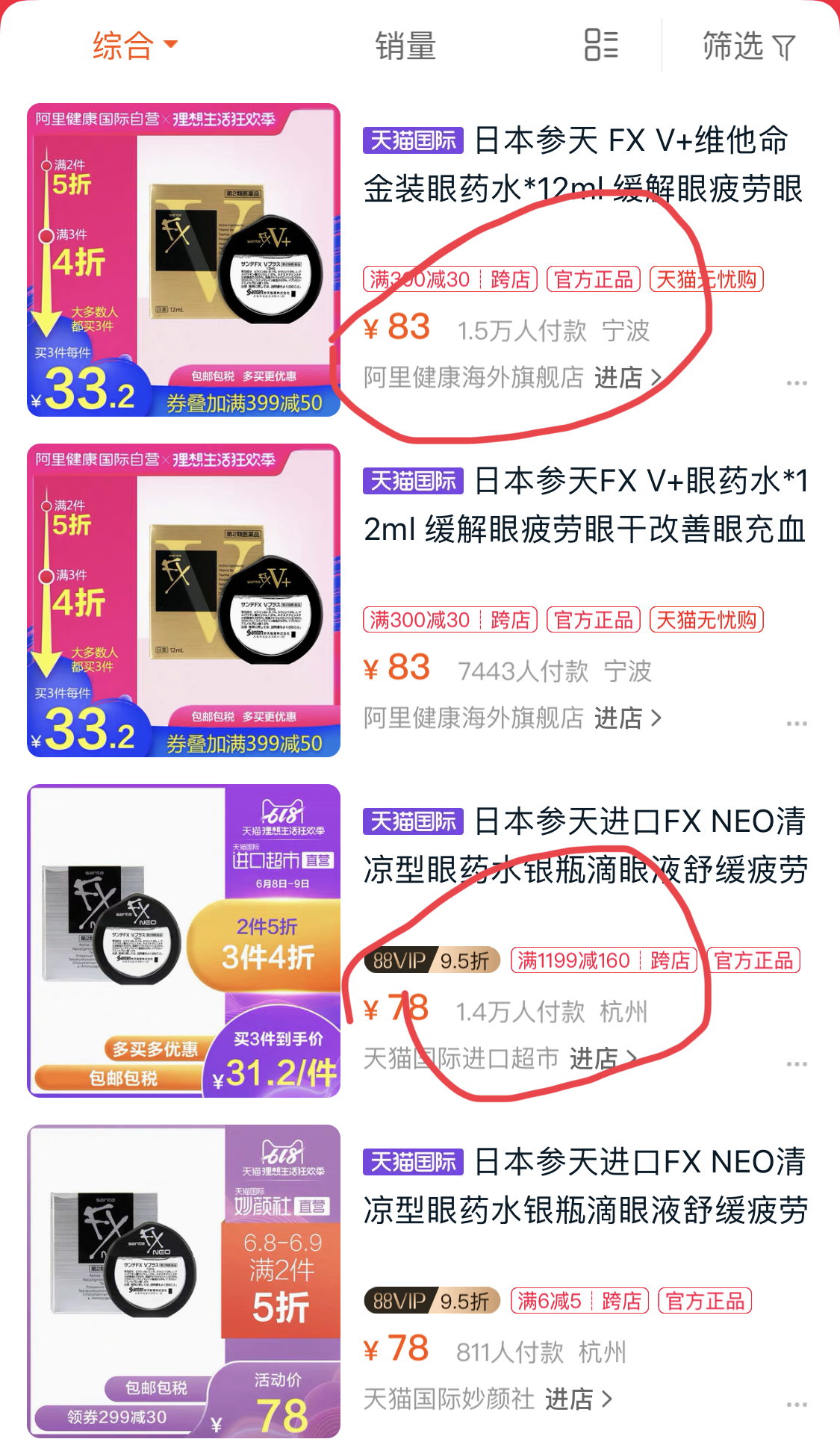The image size is (840, 1442).
Task: Tap the 满300减30 coupon on first product
Action: (420, 279)
